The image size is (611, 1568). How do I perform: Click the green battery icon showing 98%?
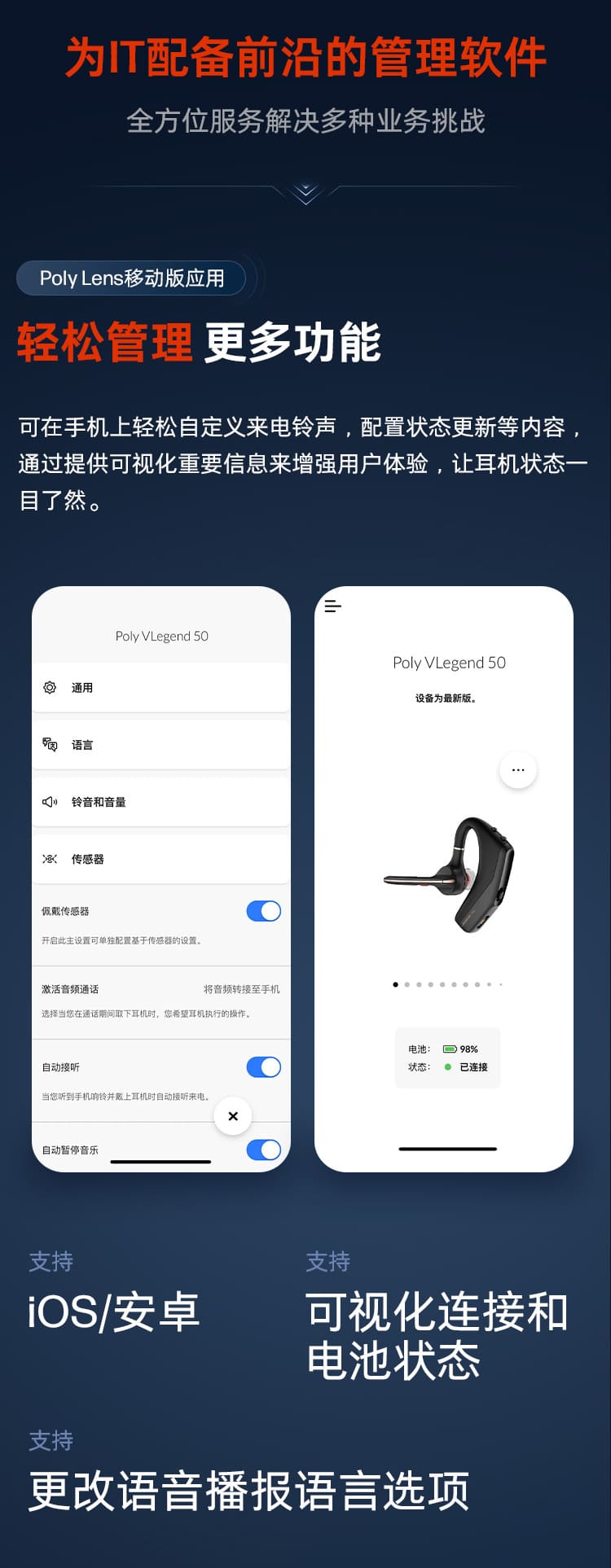[x=447, y=1049]
